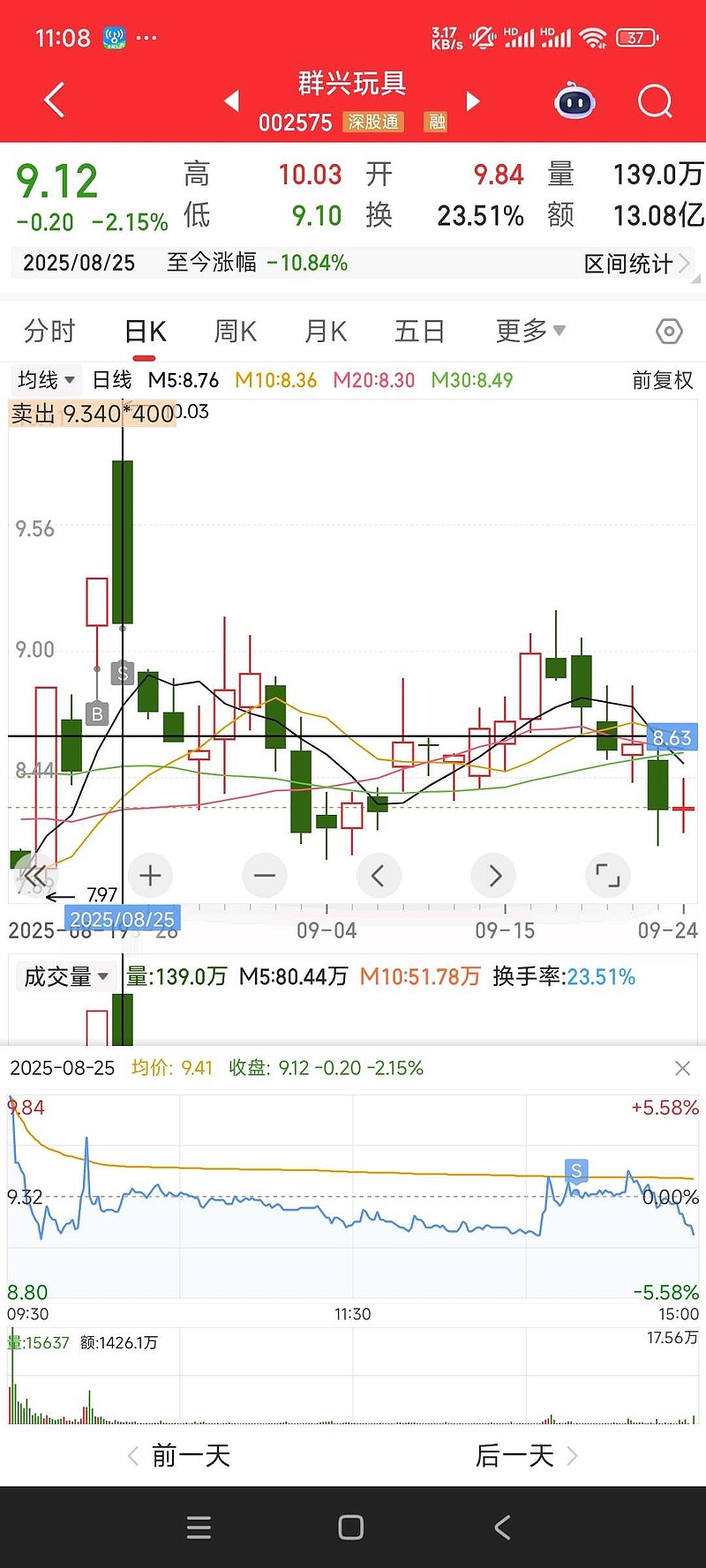Switch to the 分时 tab
This screenshot has height=1568, width=706.
tap(49, 332)
